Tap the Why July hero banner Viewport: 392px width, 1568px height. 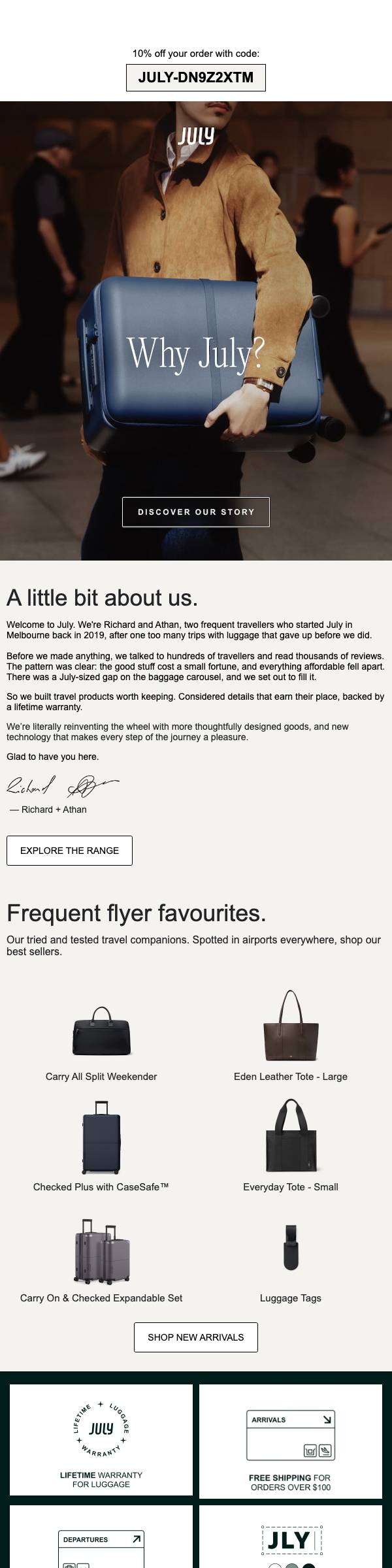click(x=196, y=331)
